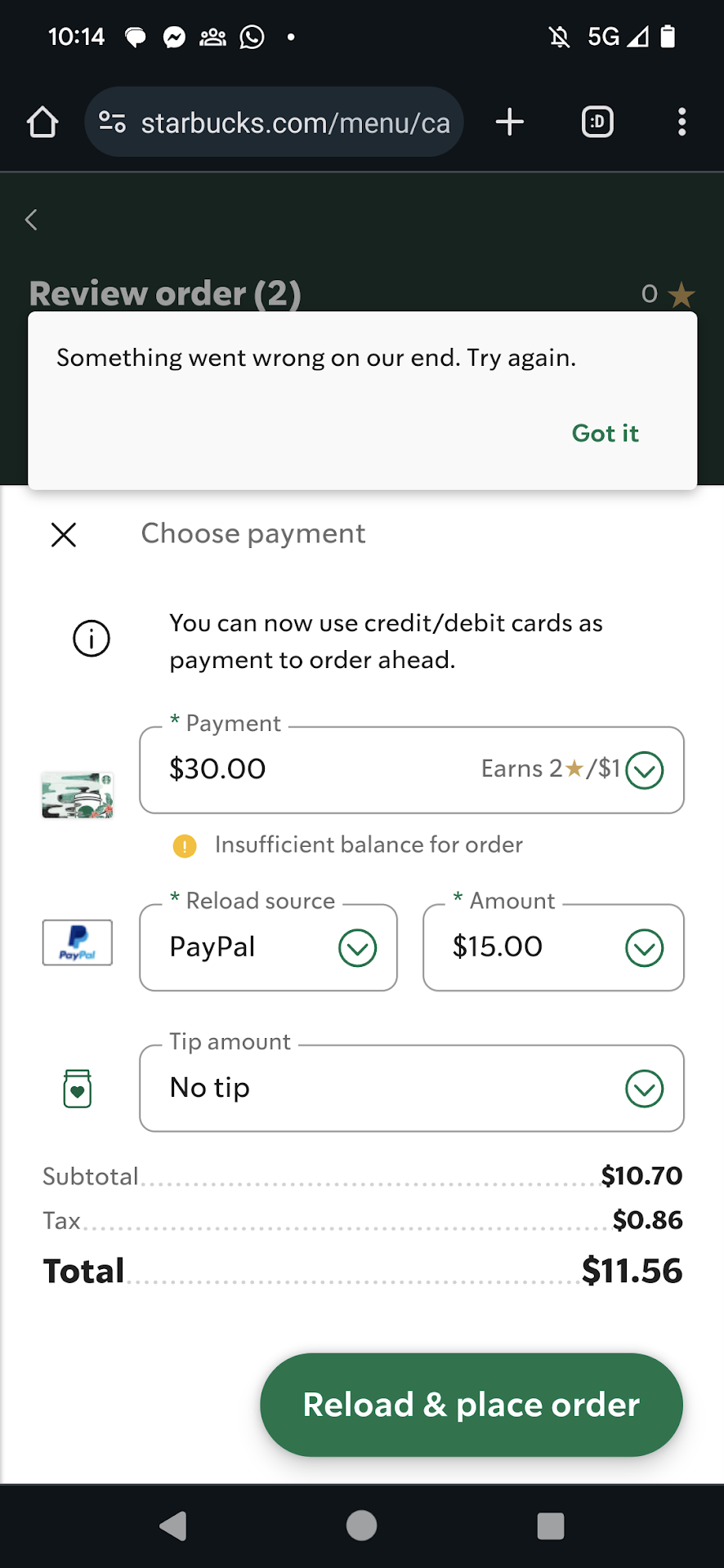Open a new browser tab

point(509,122)
